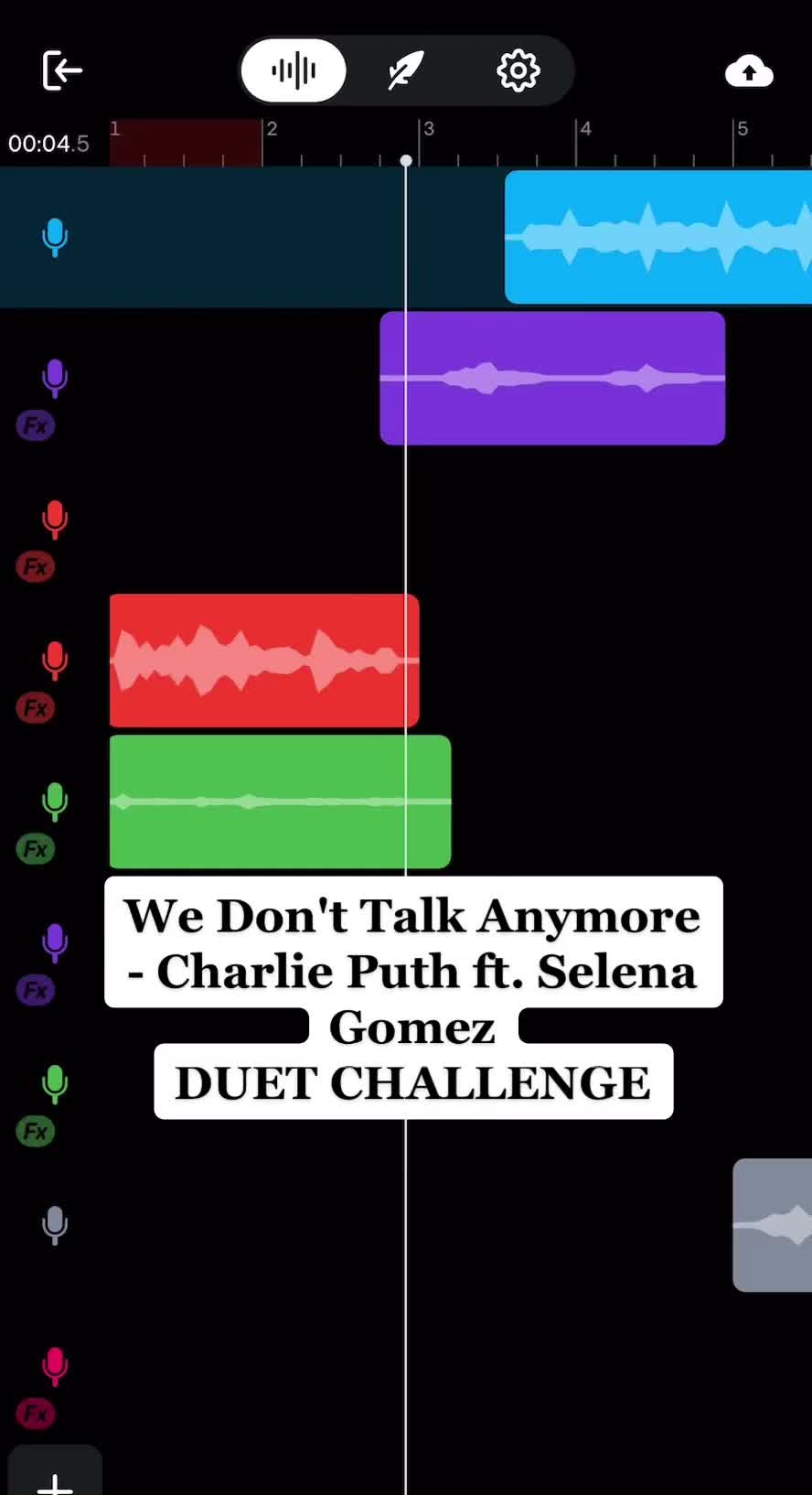812x1495 pixels.
Task: Select the blue microphone track
Action: pyautogui.click(x=55, y=237)
